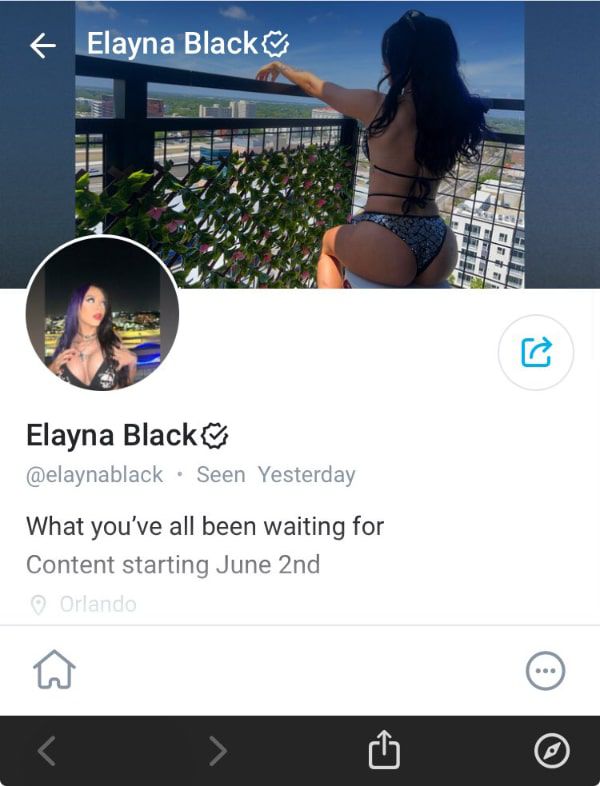Open the profile avatar picture
The width and height of the screenshot is (600, 786).
[x=102, y=314]
